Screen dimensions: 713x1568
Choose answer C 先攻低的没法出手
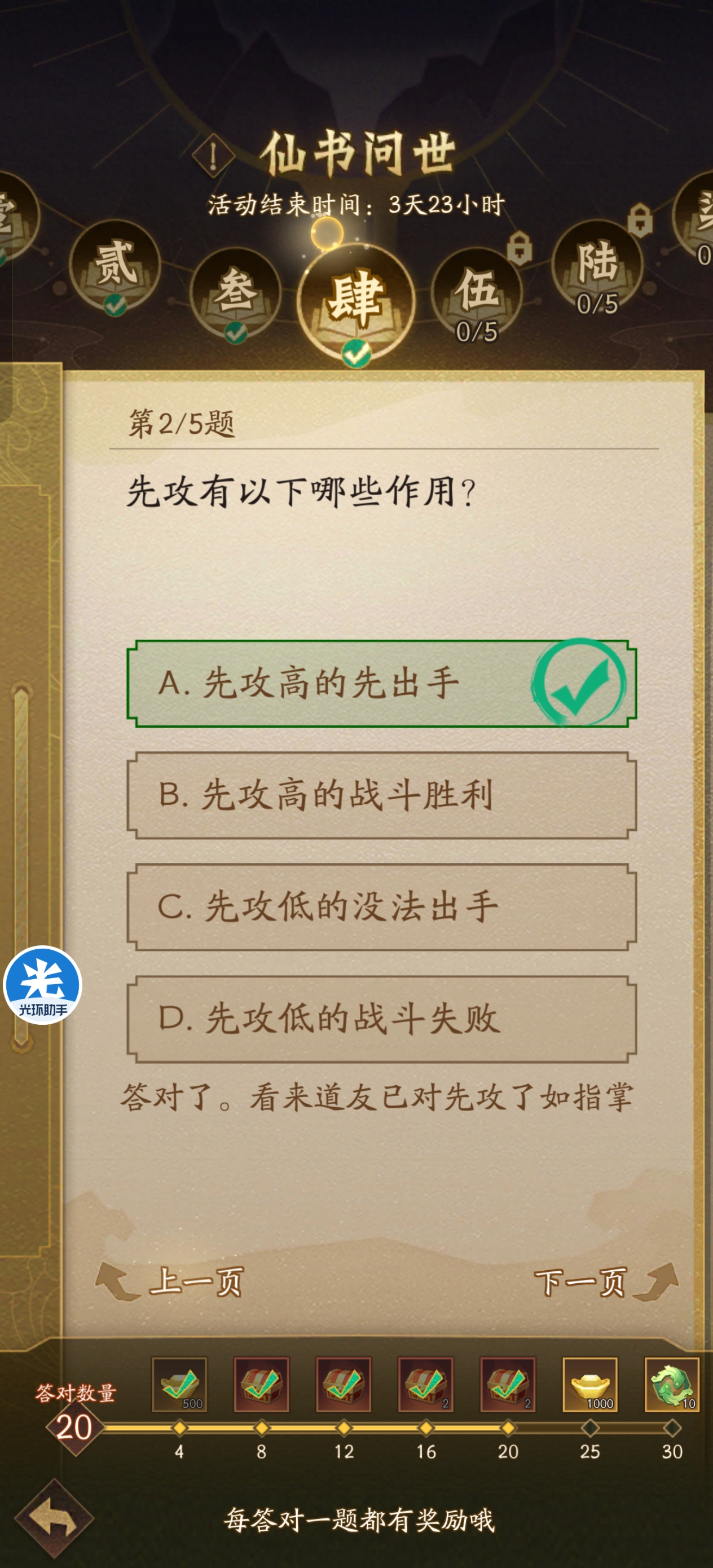[382, 907]
